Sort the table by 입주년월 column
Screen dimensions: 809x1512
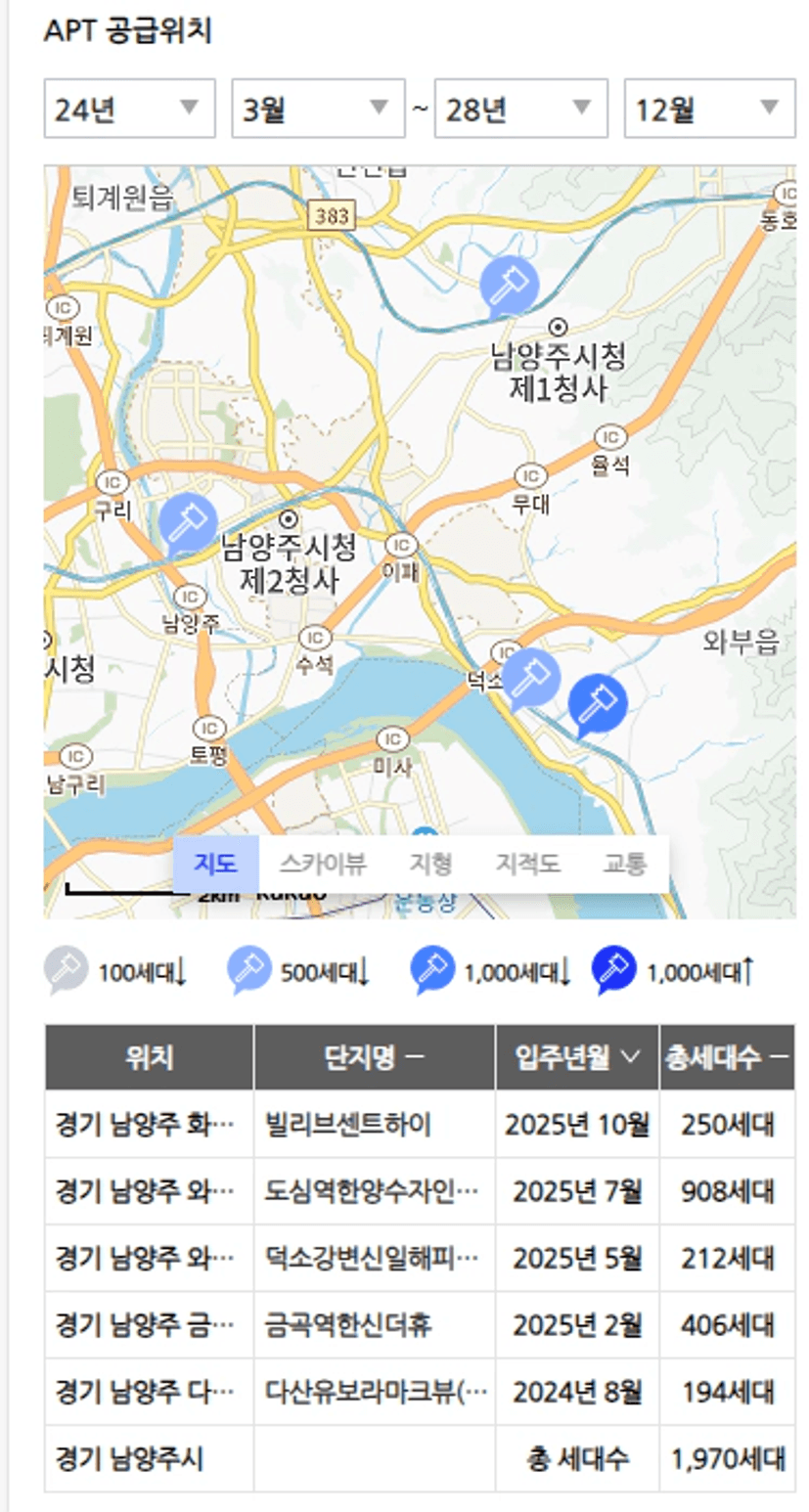577,1057
